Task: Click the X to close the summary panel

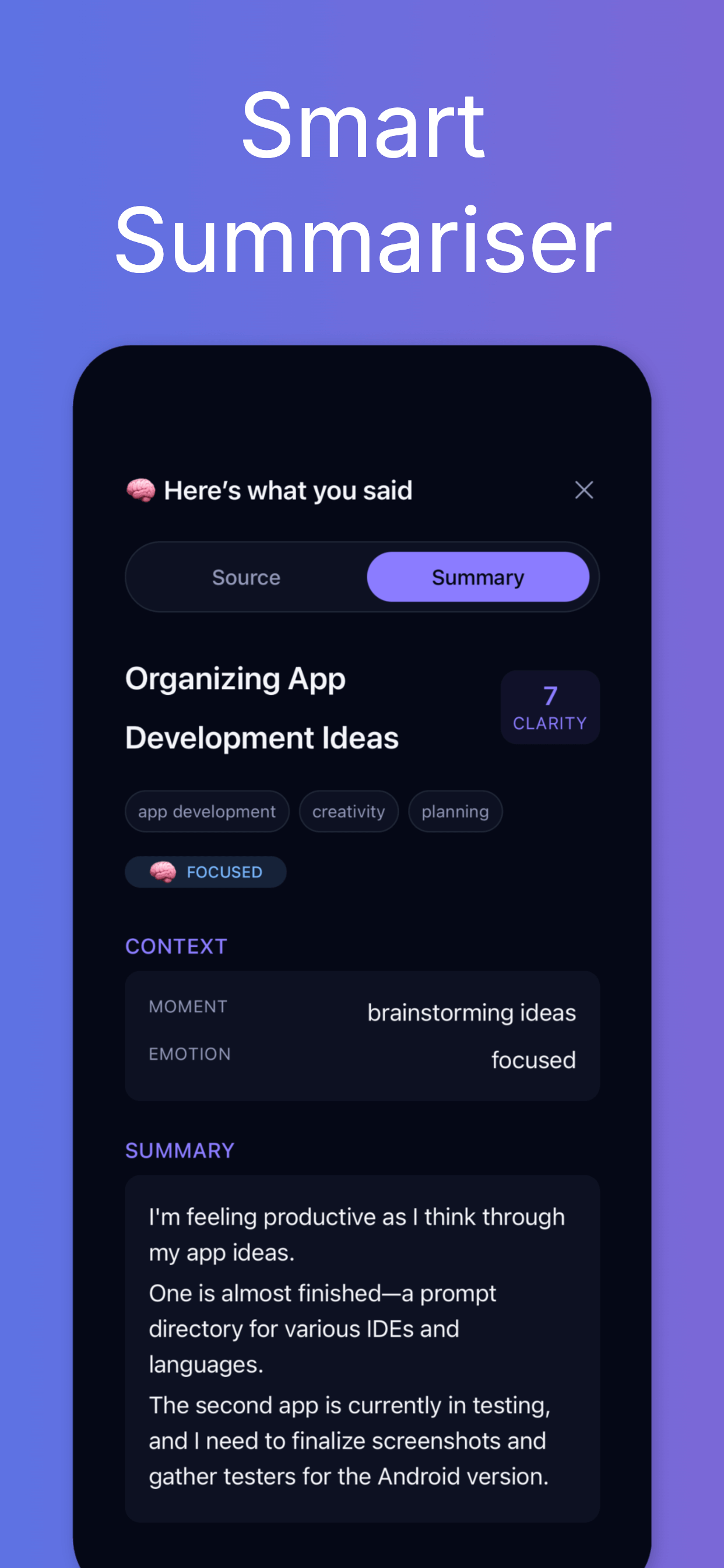Action: point(584,490)
